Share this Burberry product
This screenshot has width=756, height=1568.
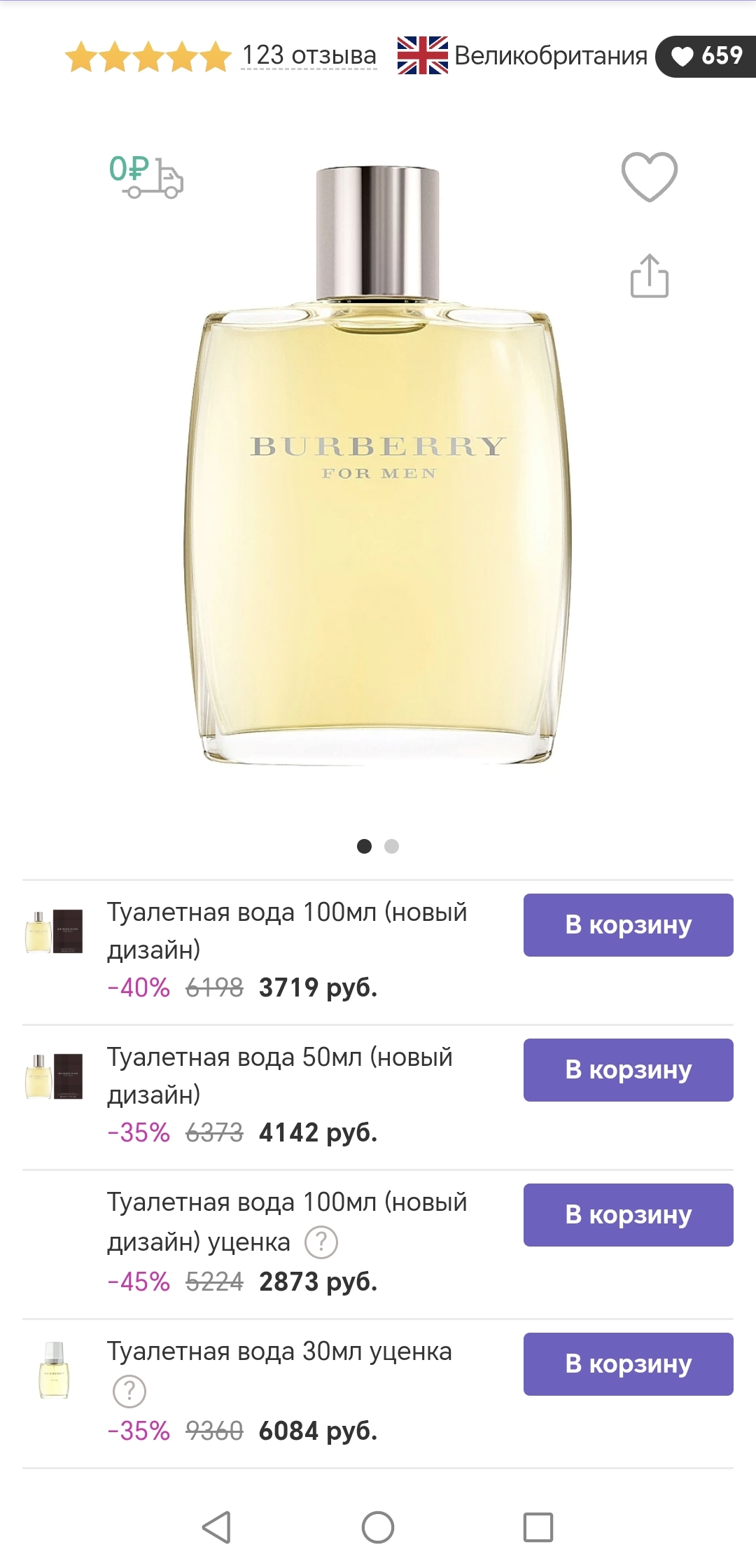click(649, 276)
